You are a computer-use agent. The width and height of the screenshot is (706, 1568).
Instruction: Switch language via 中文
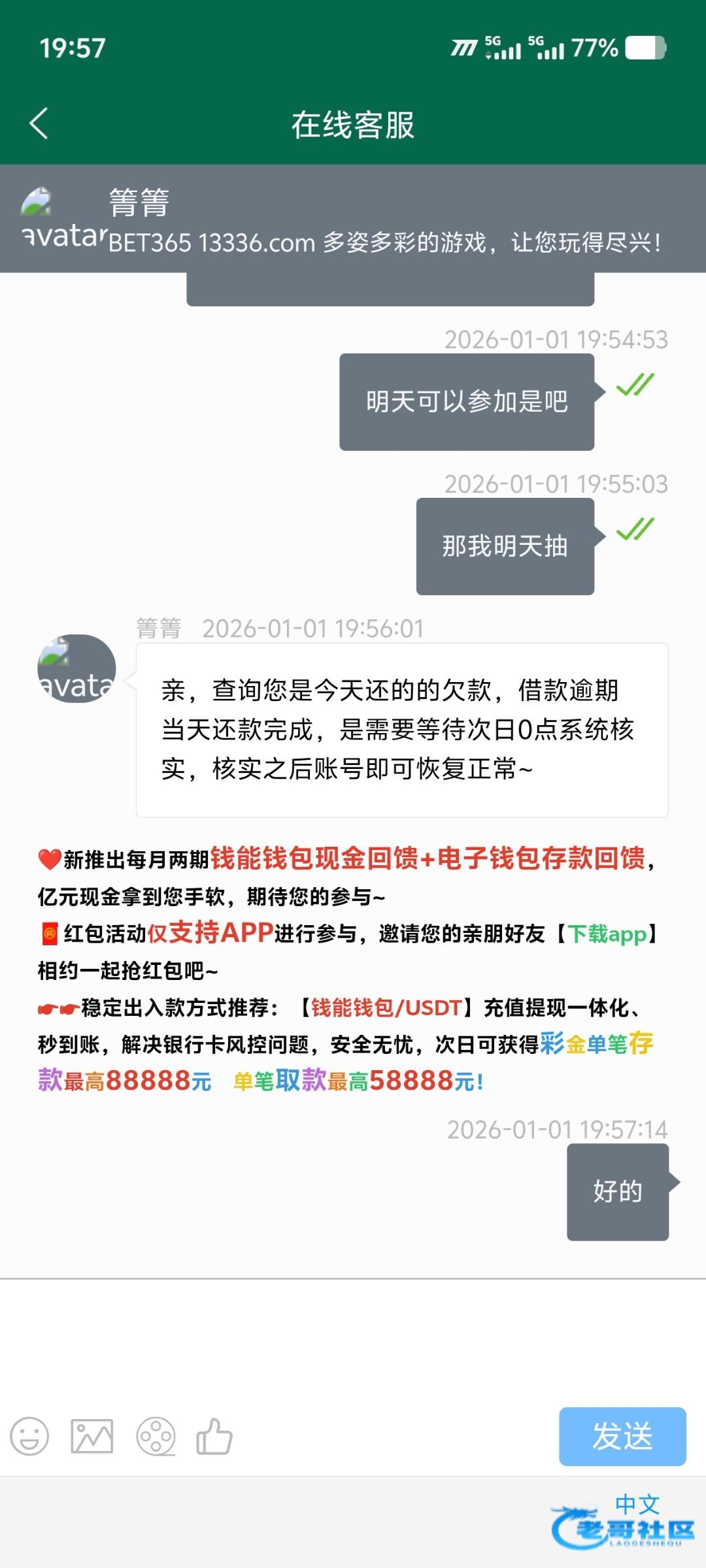tap(637, 1504)
